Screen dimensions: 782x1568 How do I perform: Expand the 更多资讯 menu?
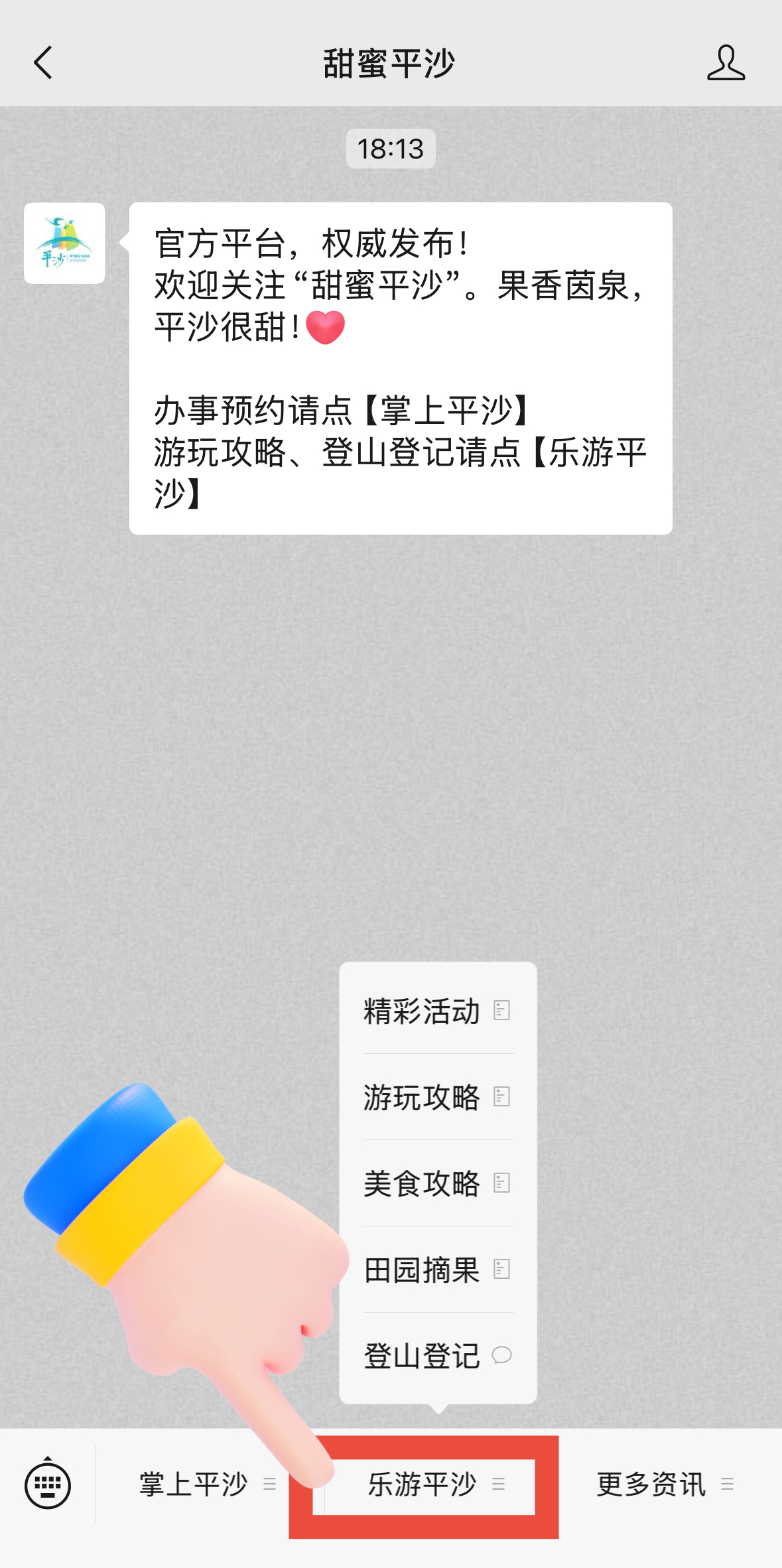coord(664,1484)
